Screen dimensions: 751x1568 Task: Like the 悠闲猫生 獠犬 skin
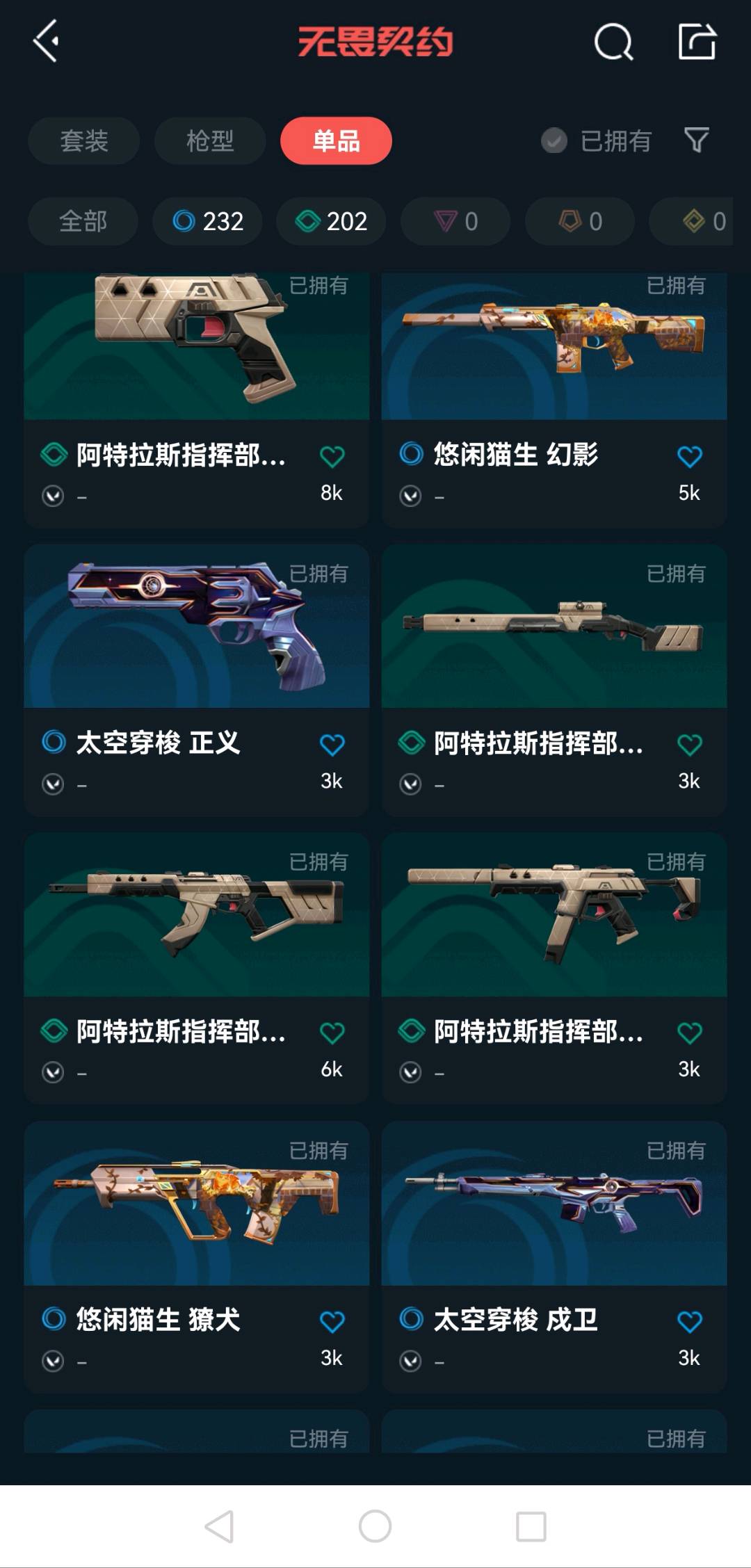[332, 1321]
